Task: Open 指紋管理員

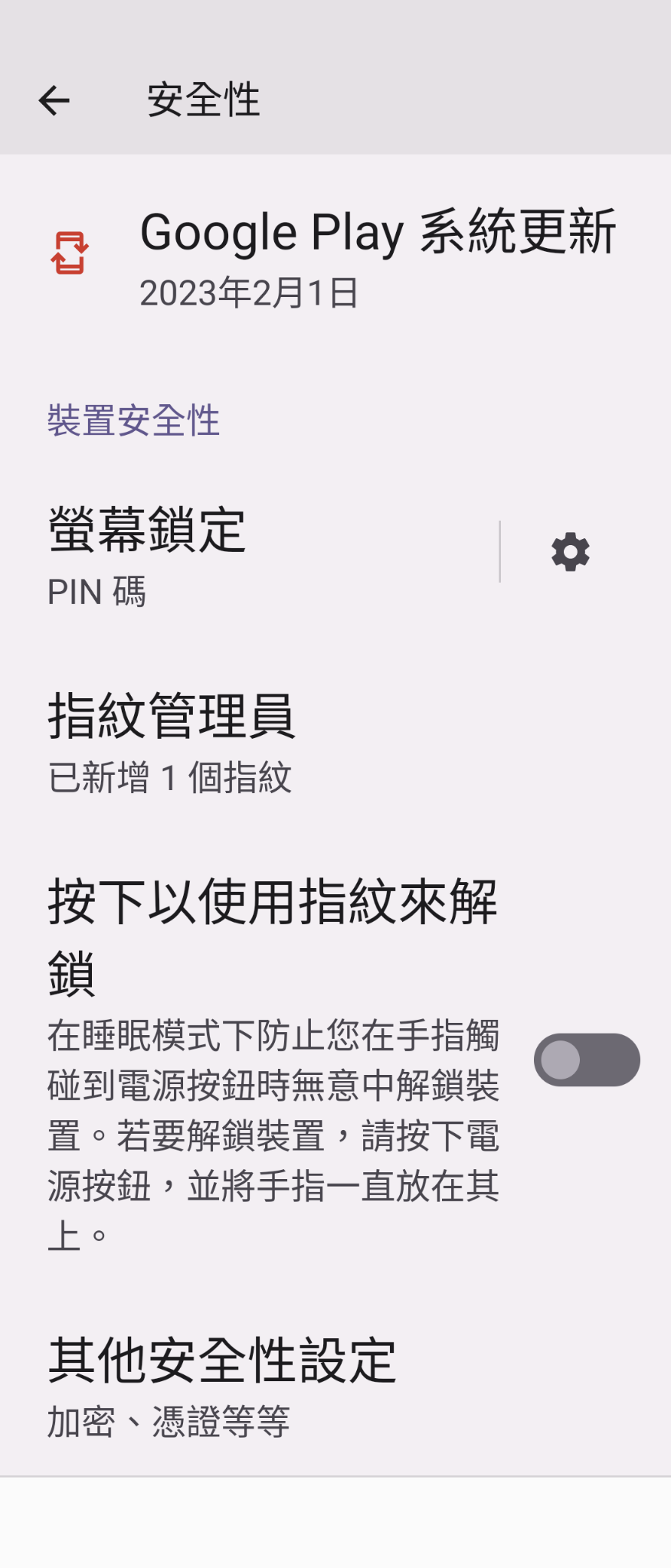Action: click(x=335, y=742)
